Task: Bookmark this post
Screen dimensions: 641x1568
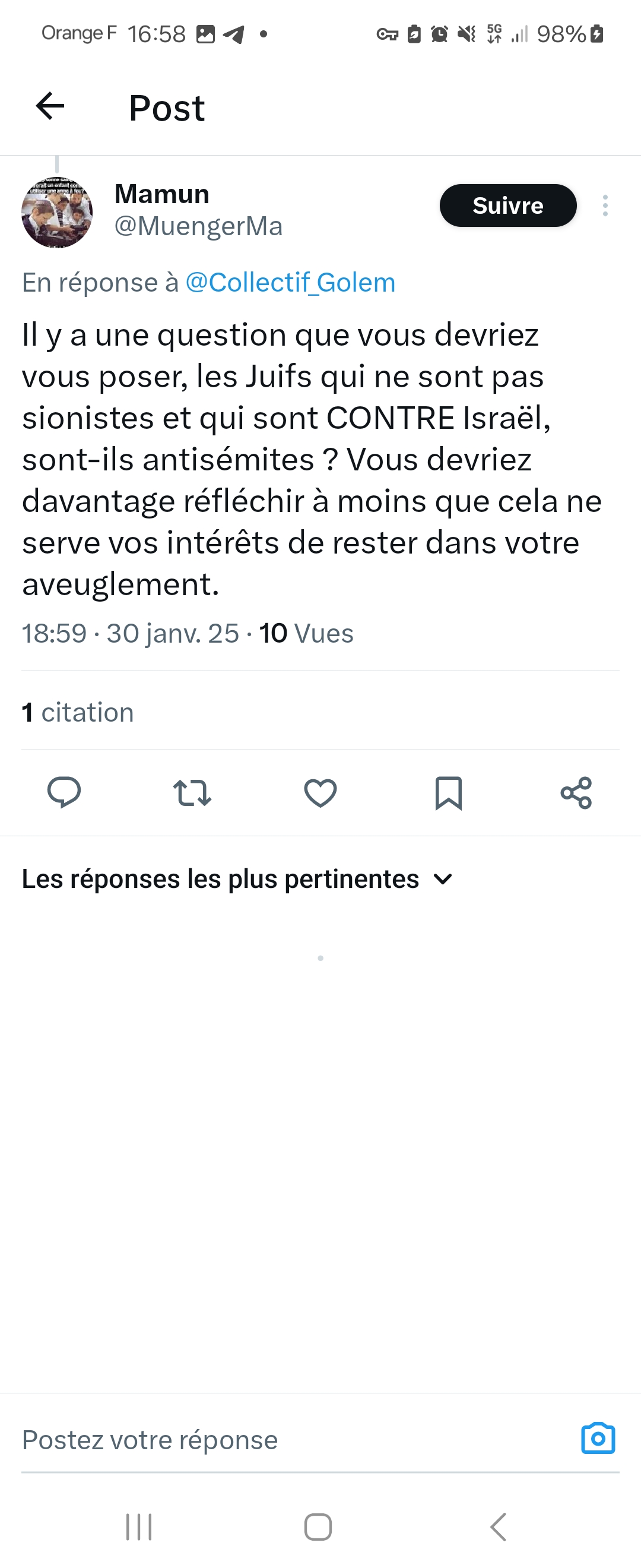Action: (448, 792)
